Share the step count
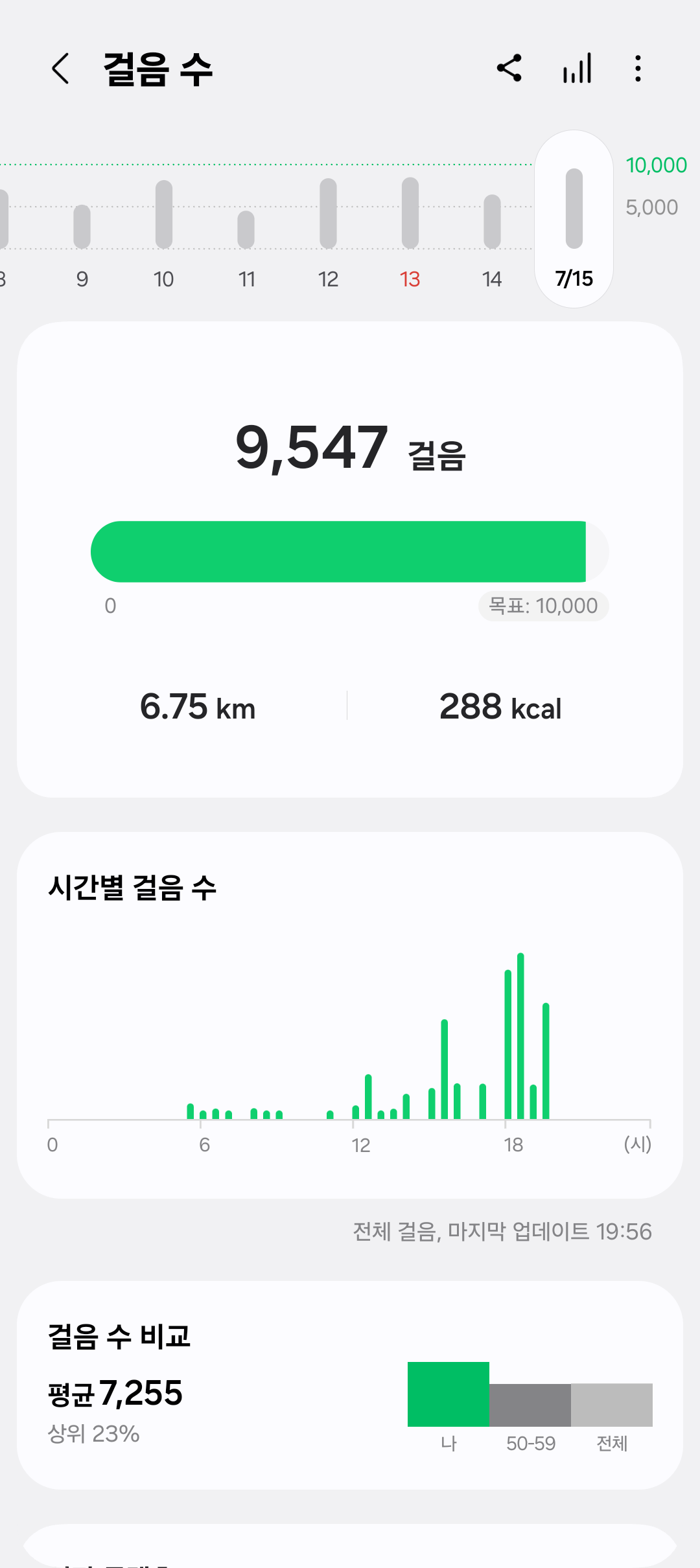The image size is (700, 1568). point(509,68)
